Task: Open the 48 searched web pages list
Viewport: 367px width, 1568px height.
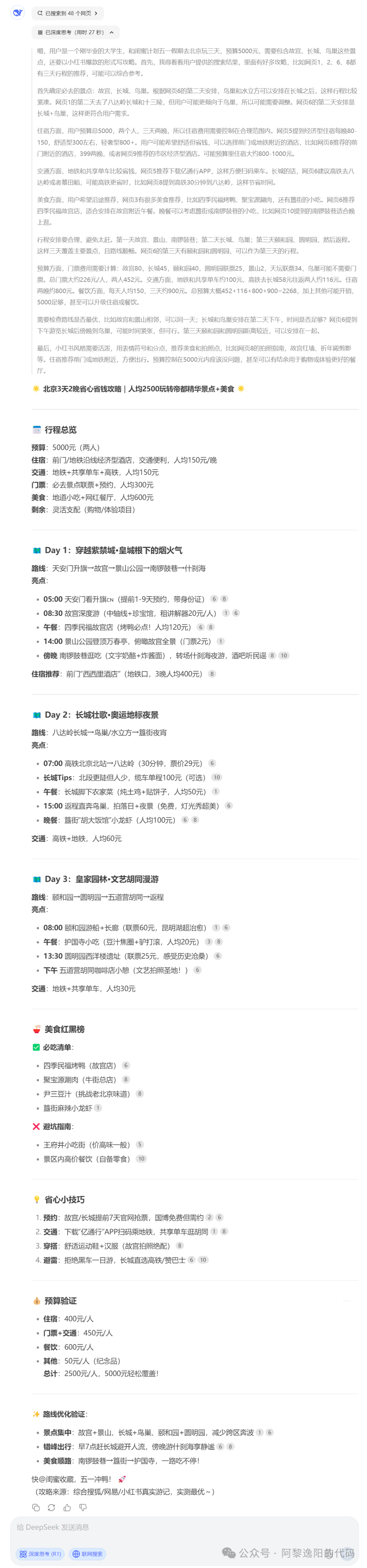Action: (68, 13)
